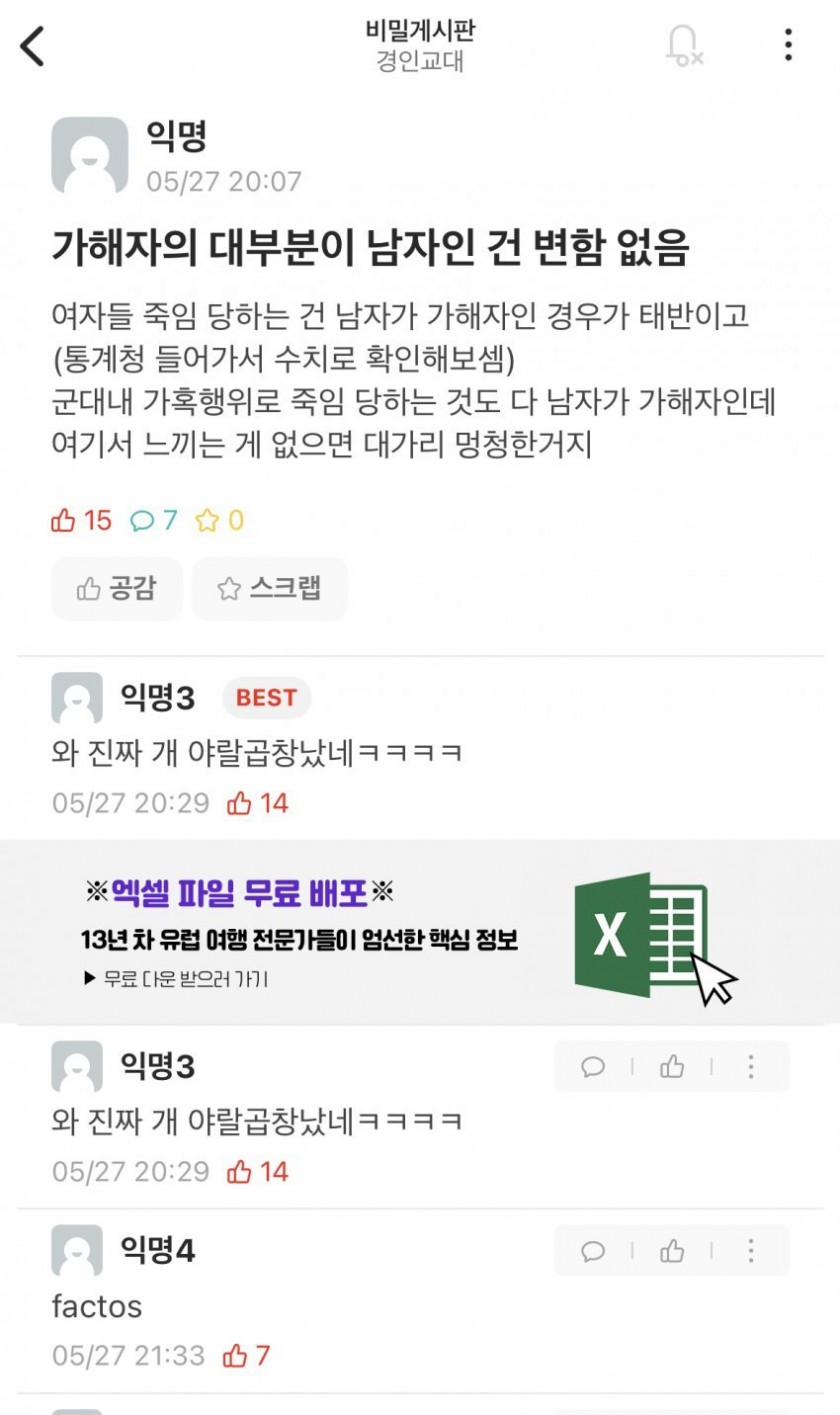Reply to 익명4's factos comment
This screenshot has height=1415, width=840.
593,1251
